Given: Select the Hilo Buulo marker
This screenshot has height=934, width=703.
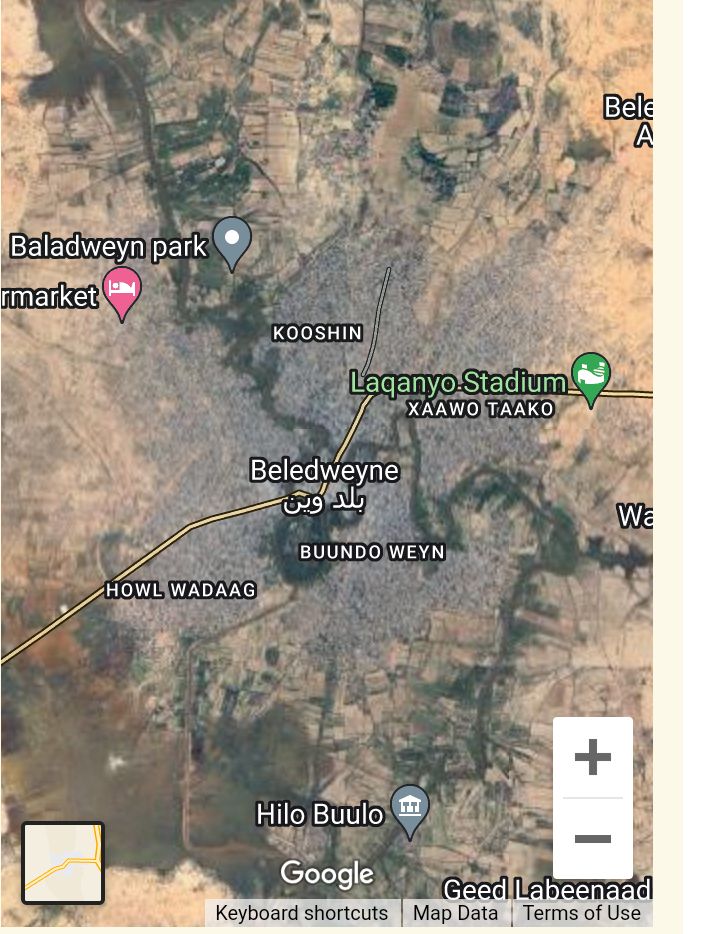Looking at the screenshot, I should click(x=410, y=808).
